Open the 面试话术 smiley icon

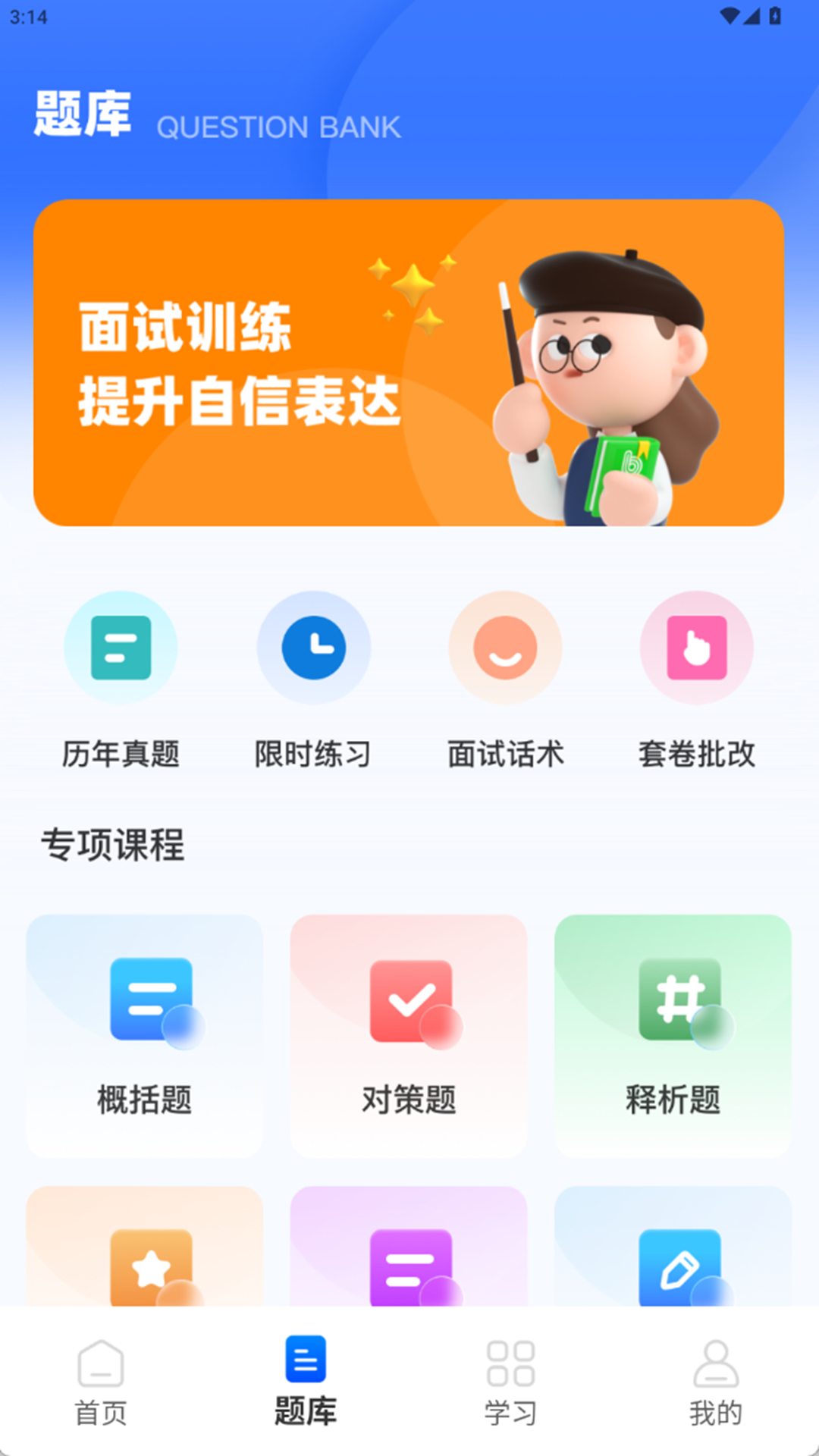pos(505,648)
